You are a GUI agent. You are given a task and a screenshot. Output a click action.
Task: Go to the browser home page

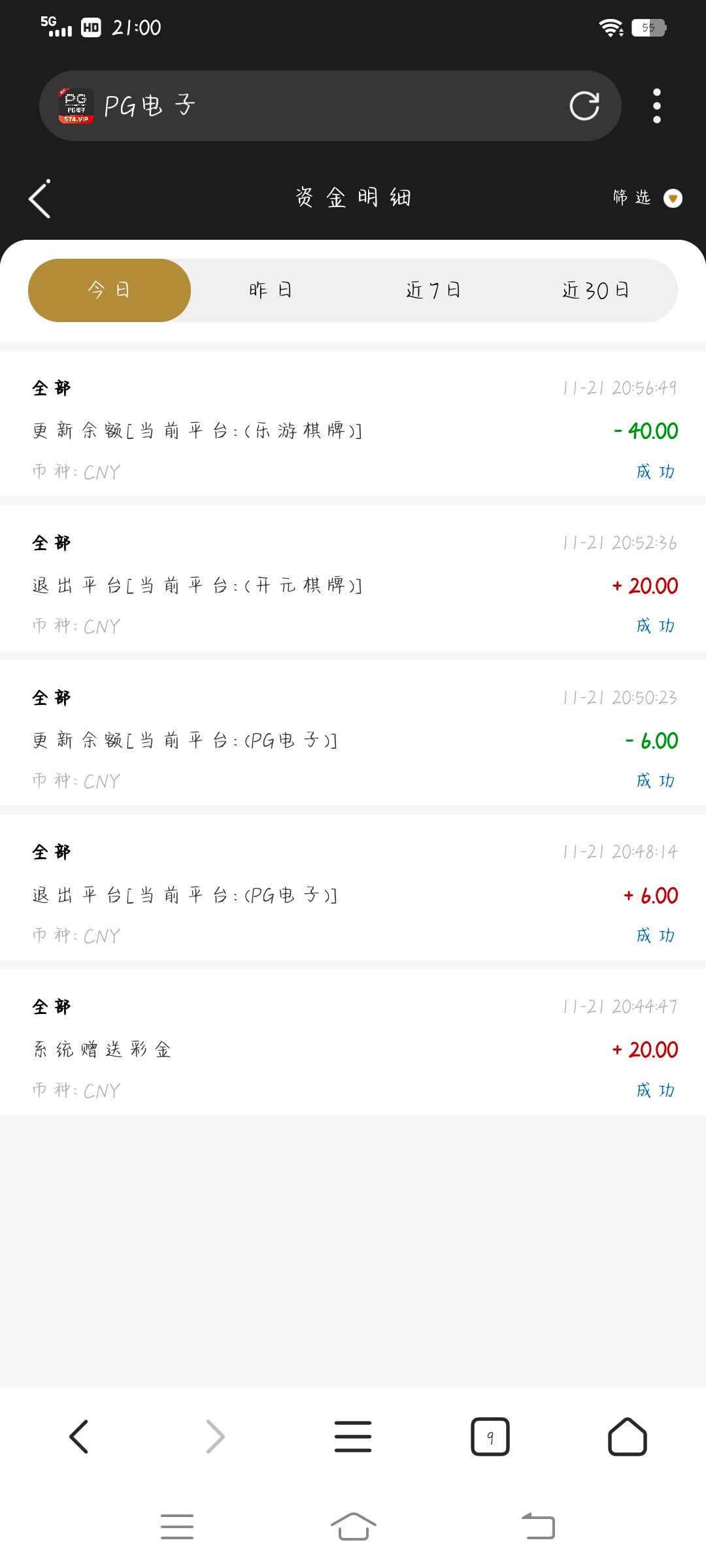[628, 1436]
